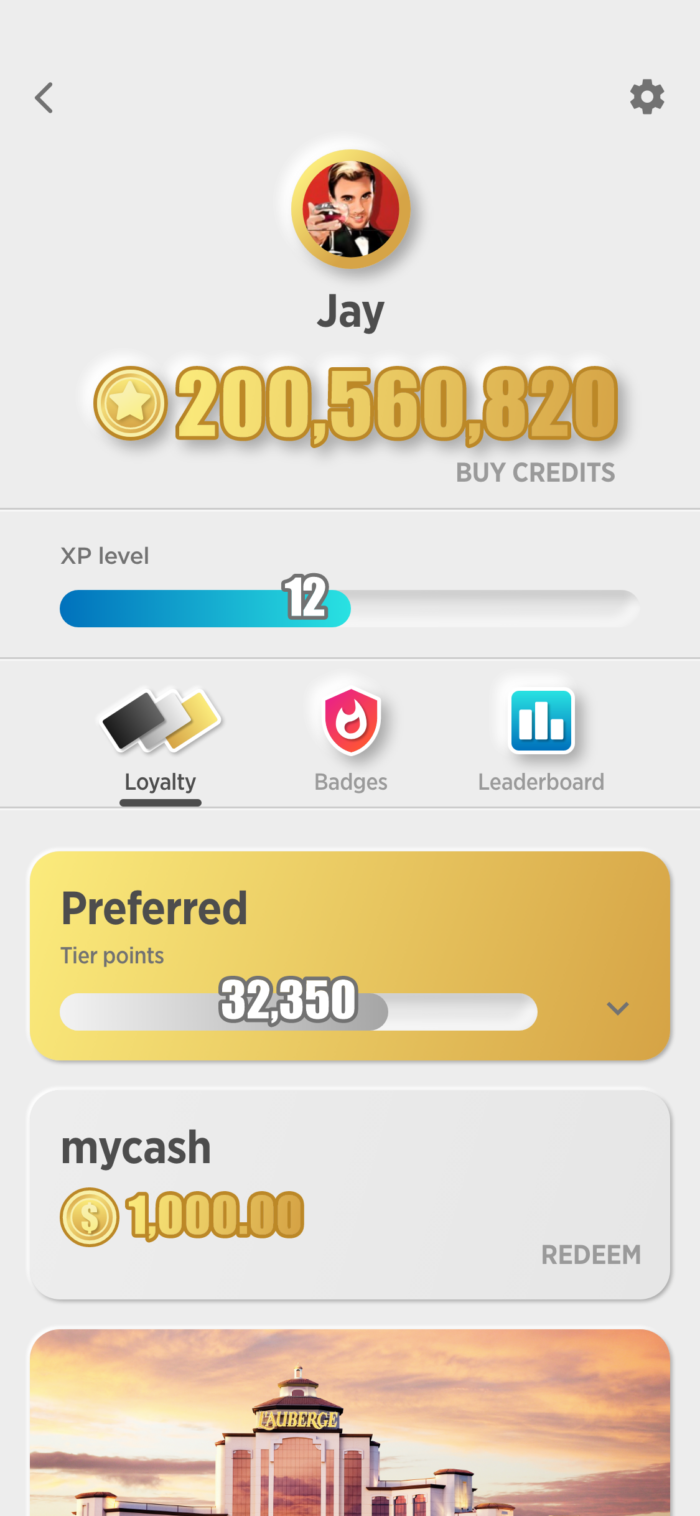
Task: Switch to the Badges tab
Action: (351, 742)
